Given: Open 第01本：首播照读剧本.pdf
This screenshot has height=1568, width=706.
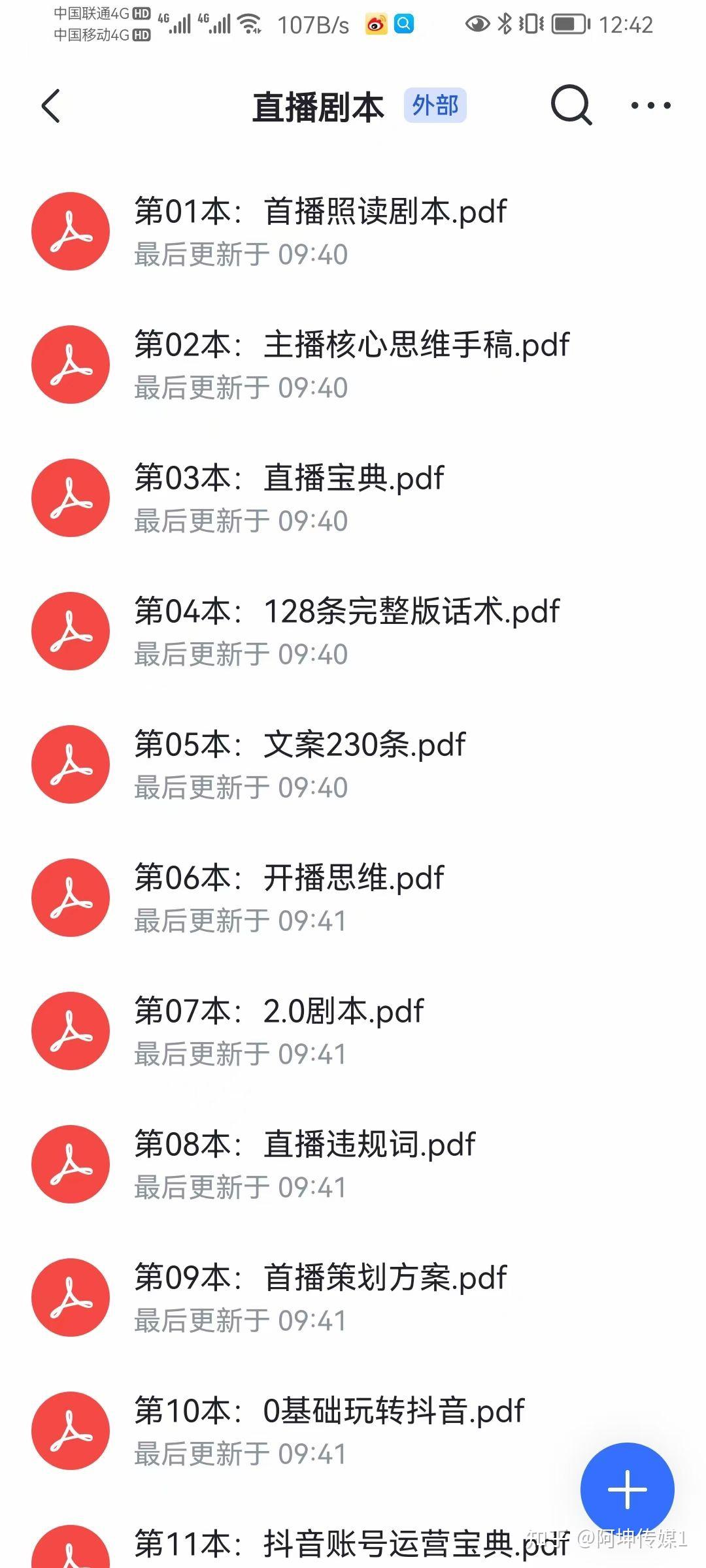Looking at the screenshot, I should click(x=353, y=231).
